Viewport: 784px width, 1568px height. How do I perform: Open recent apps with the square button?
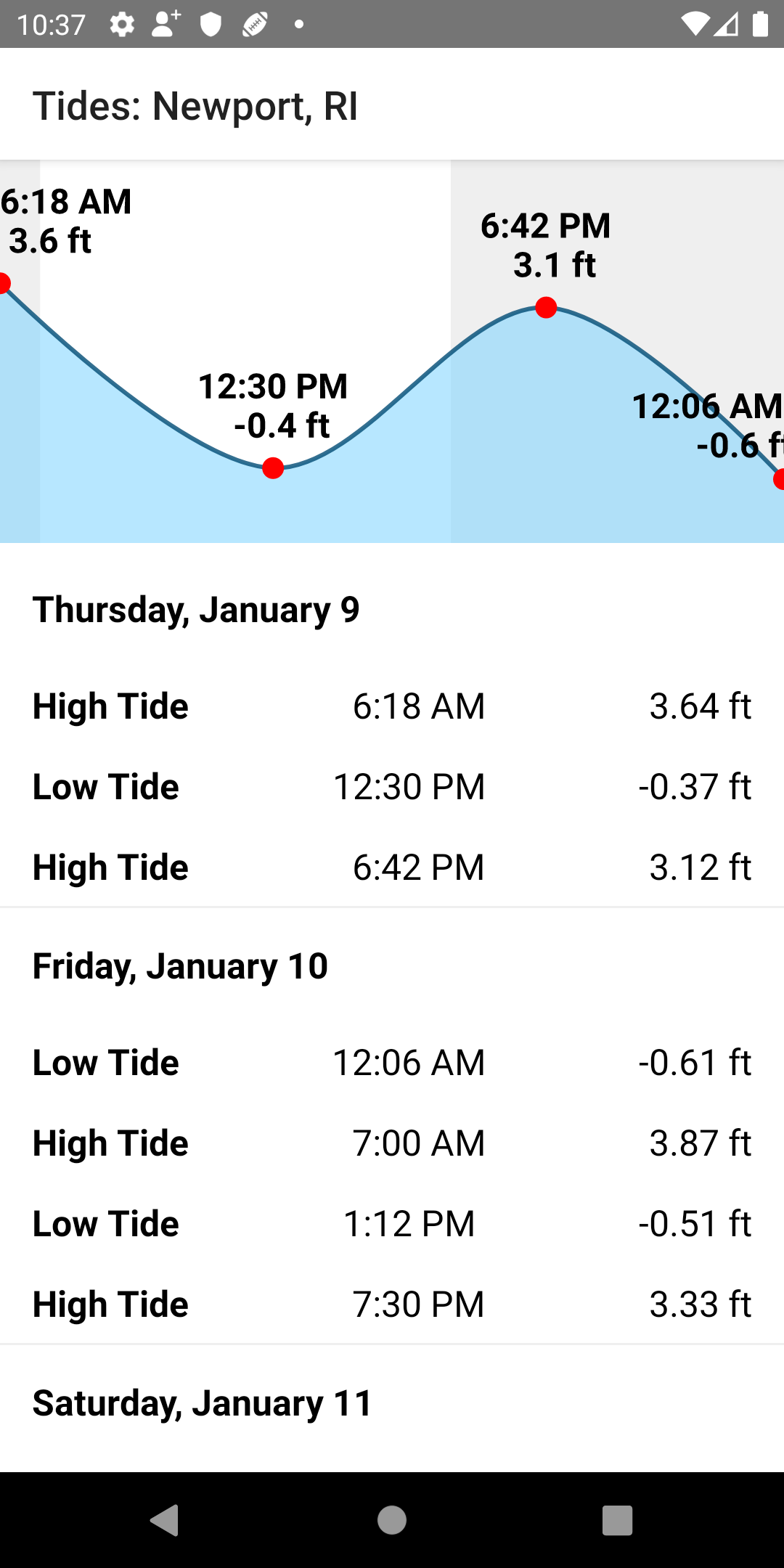(x=618, y=1520)
